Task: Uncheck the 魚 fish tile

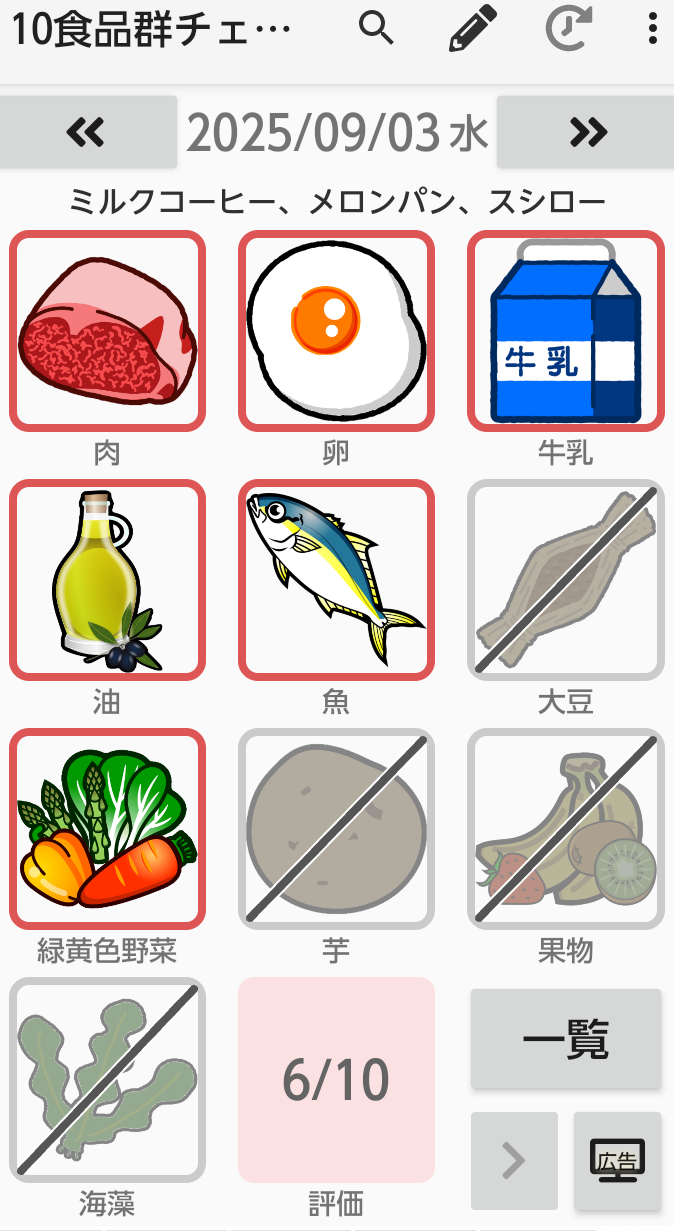Action: coord(336,580)
